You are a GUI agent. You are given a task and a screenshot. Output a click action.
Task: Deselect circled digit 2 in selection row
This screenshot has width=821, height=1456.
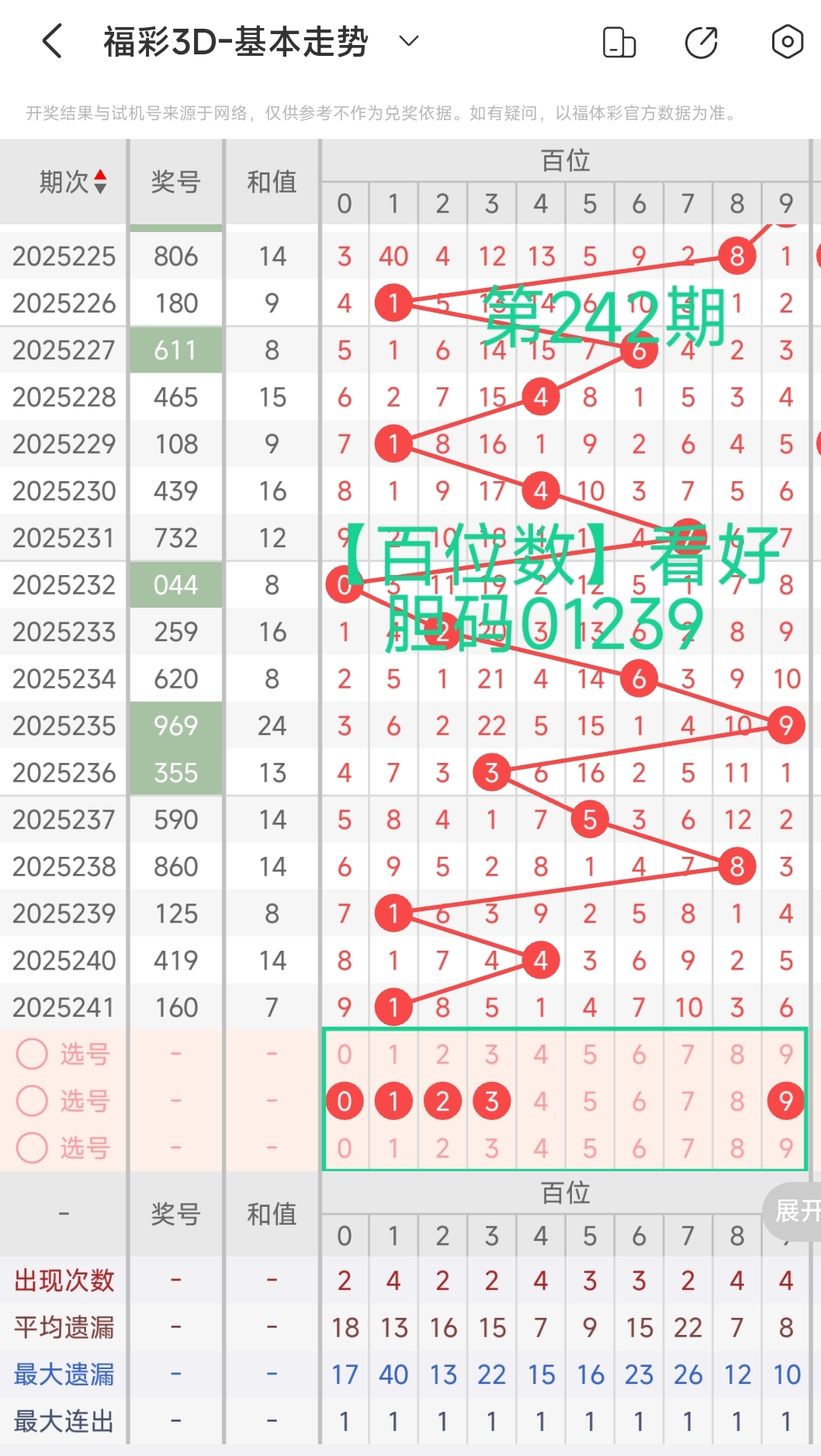(442, 1101)
